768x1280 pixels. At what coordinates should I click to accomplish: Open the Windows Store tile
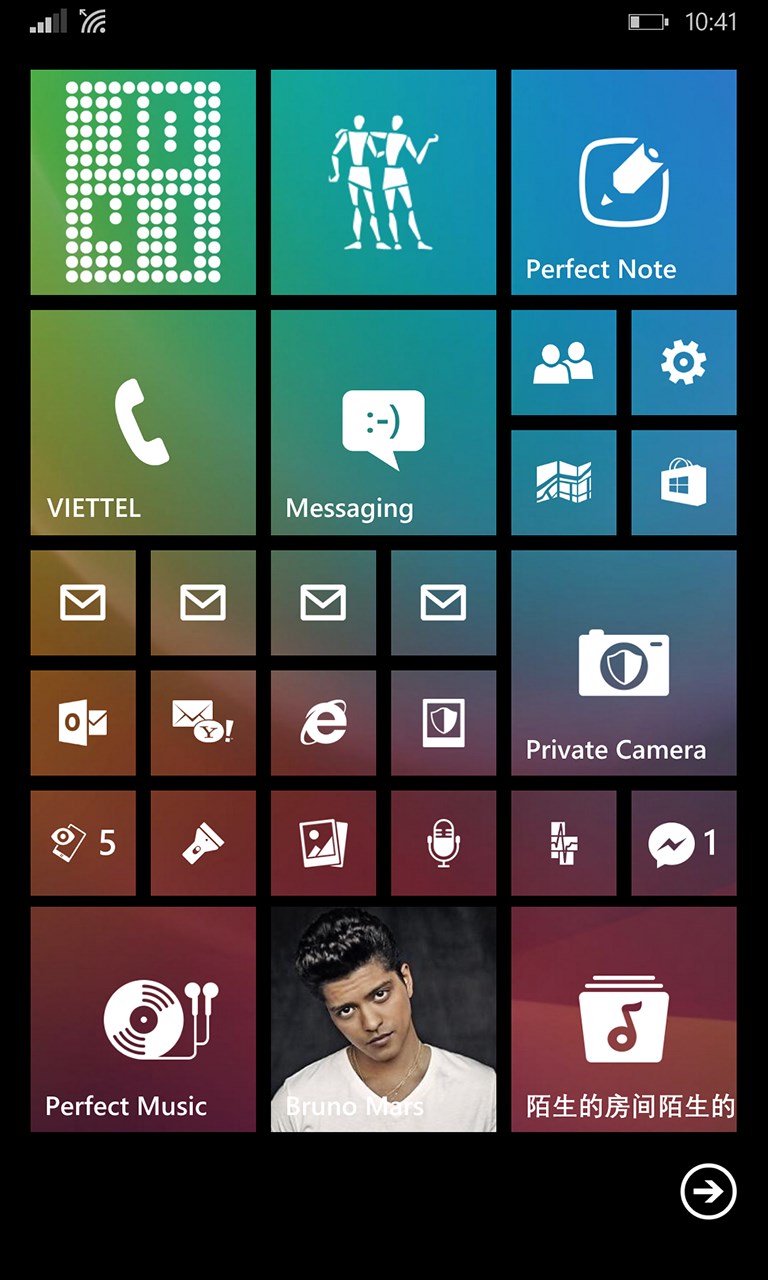[x=683, y=482]
